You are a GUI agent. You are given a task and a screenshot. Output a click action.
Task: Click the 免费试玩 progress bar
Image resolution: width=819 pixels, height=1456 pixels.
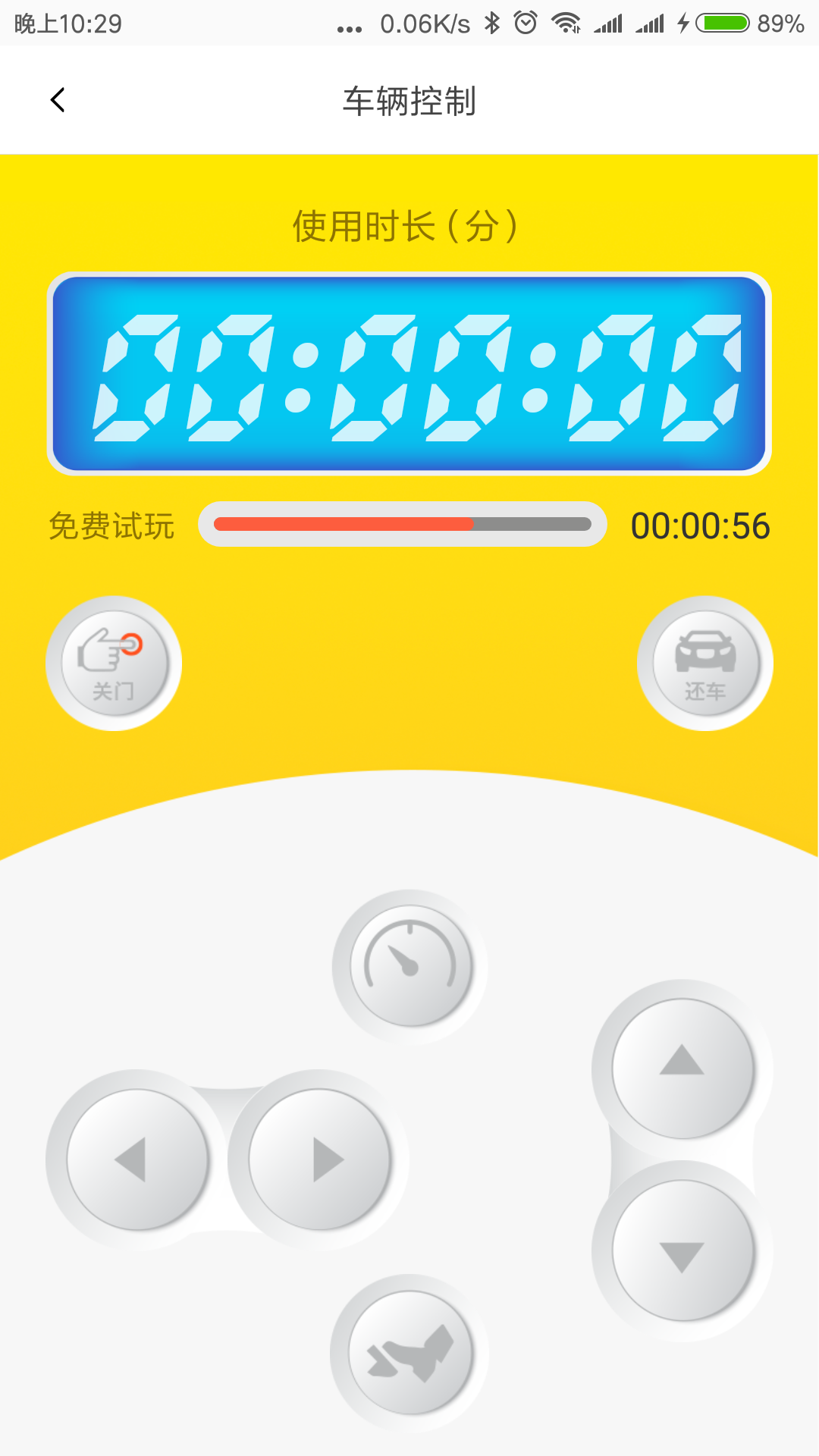point(402,523)
